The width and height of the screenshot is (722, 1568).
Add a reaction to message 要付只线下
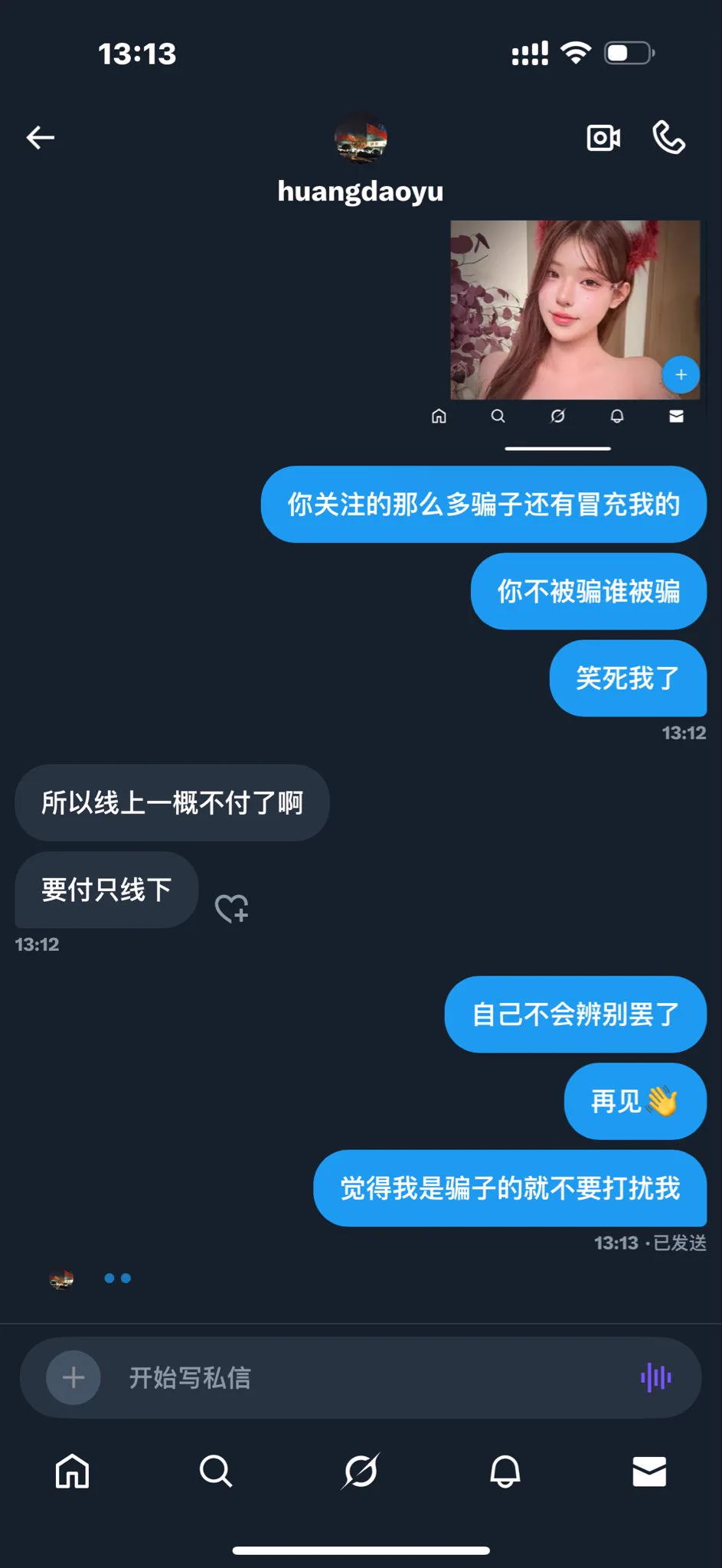point(232,908)
